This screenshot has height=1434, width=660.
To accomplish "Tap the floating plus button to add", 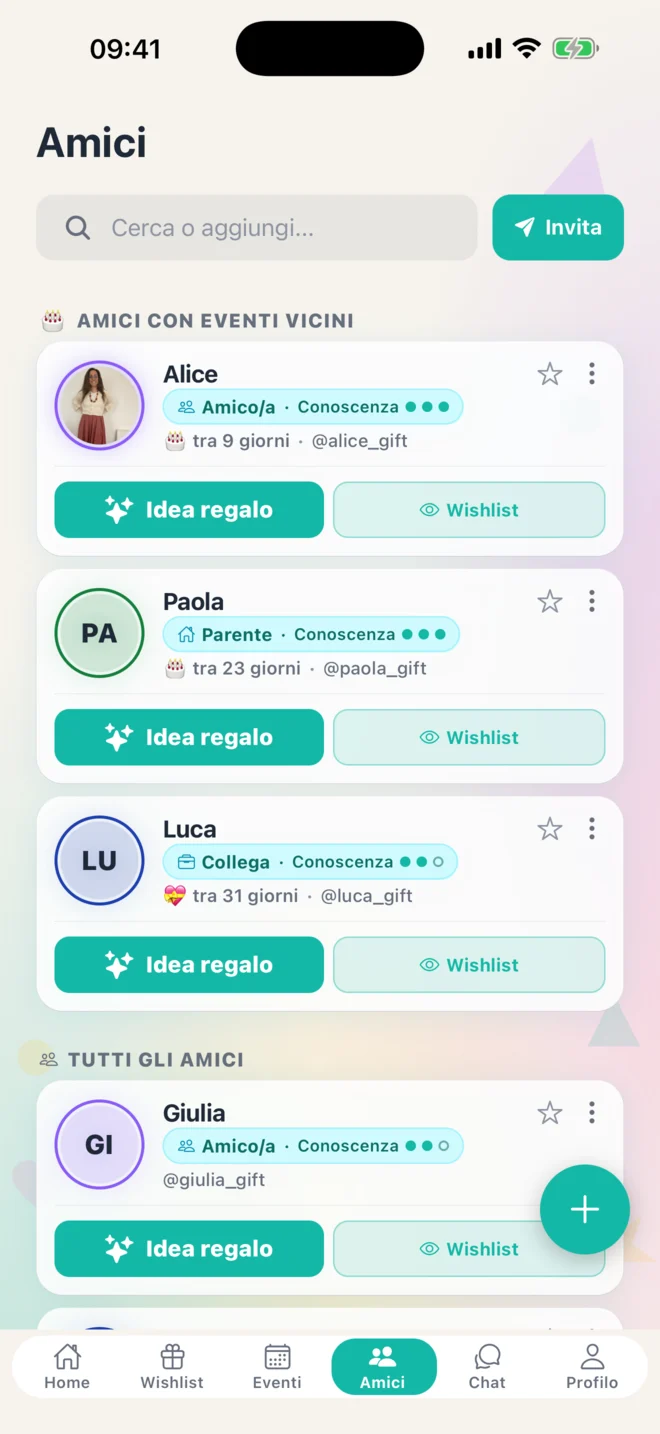I will (585, 1210).
